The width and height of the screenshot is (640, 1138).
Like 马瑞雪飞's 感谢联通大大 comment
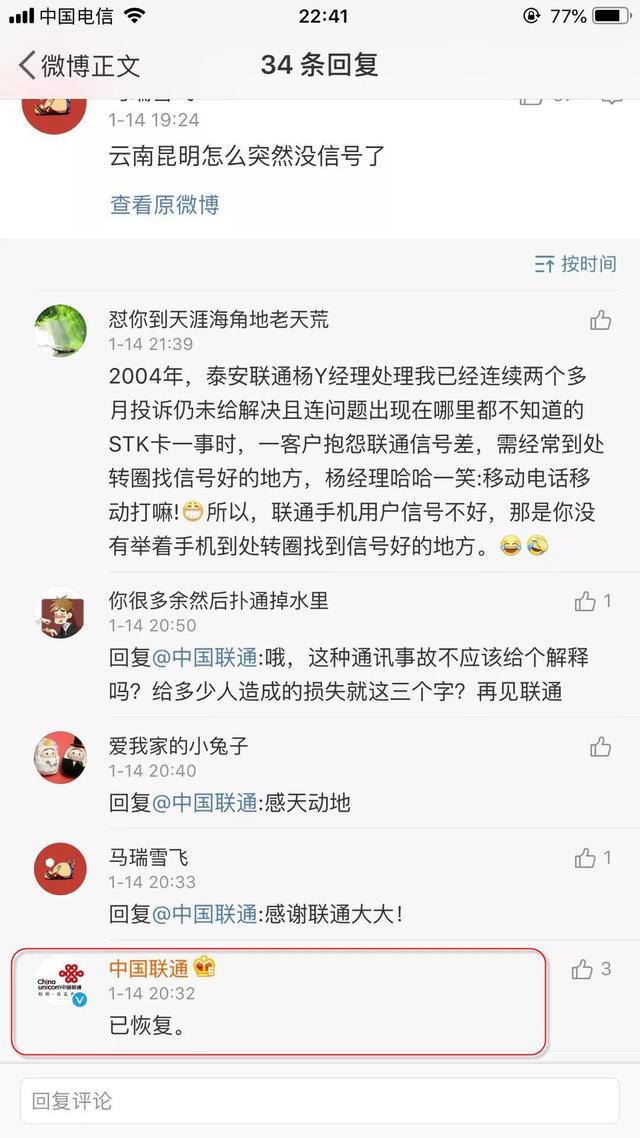click(592, 859)
